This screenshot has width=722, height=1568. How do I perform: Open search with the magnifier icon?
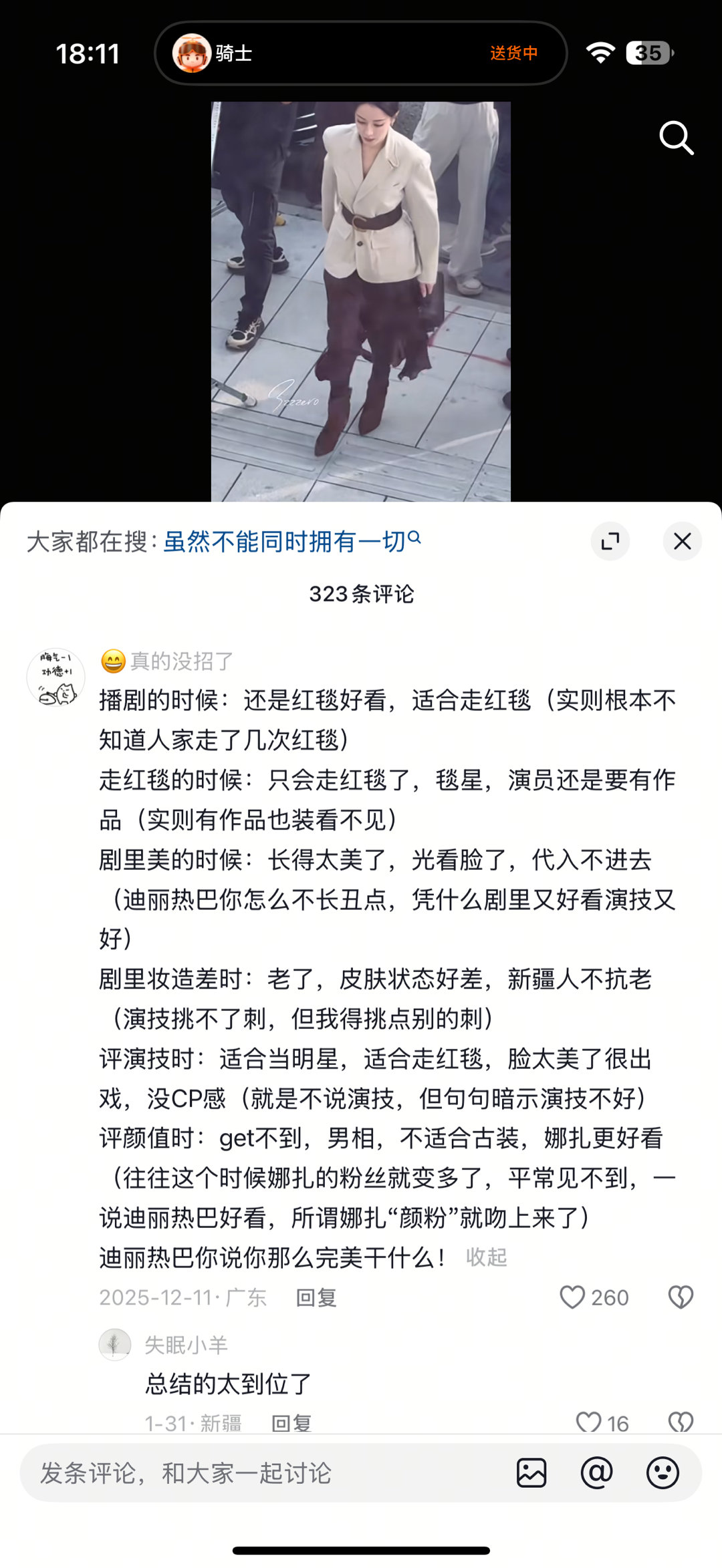tap(677, 137)
